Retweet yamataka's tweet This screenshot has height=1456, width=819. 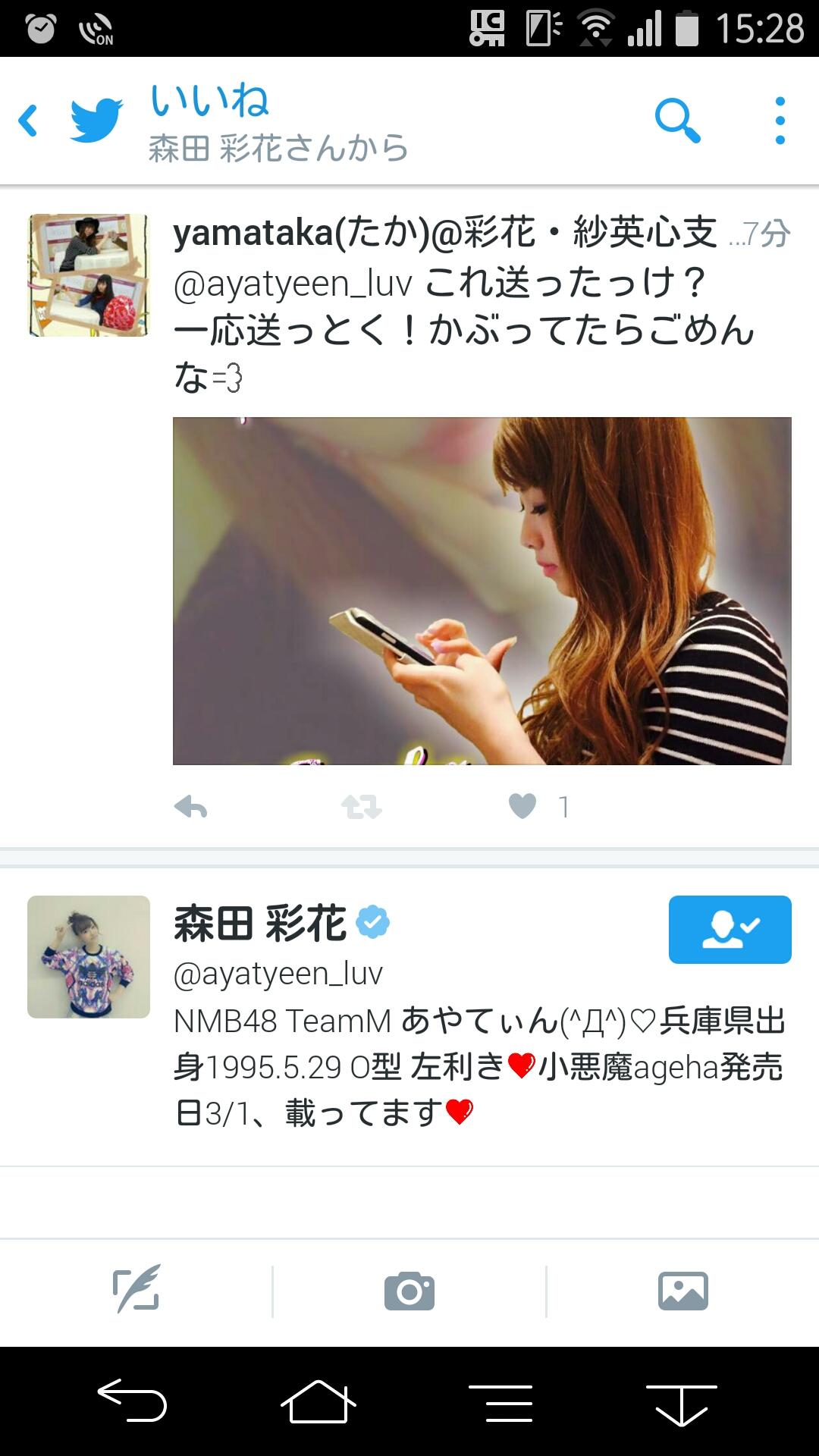[x=361, y=807]
